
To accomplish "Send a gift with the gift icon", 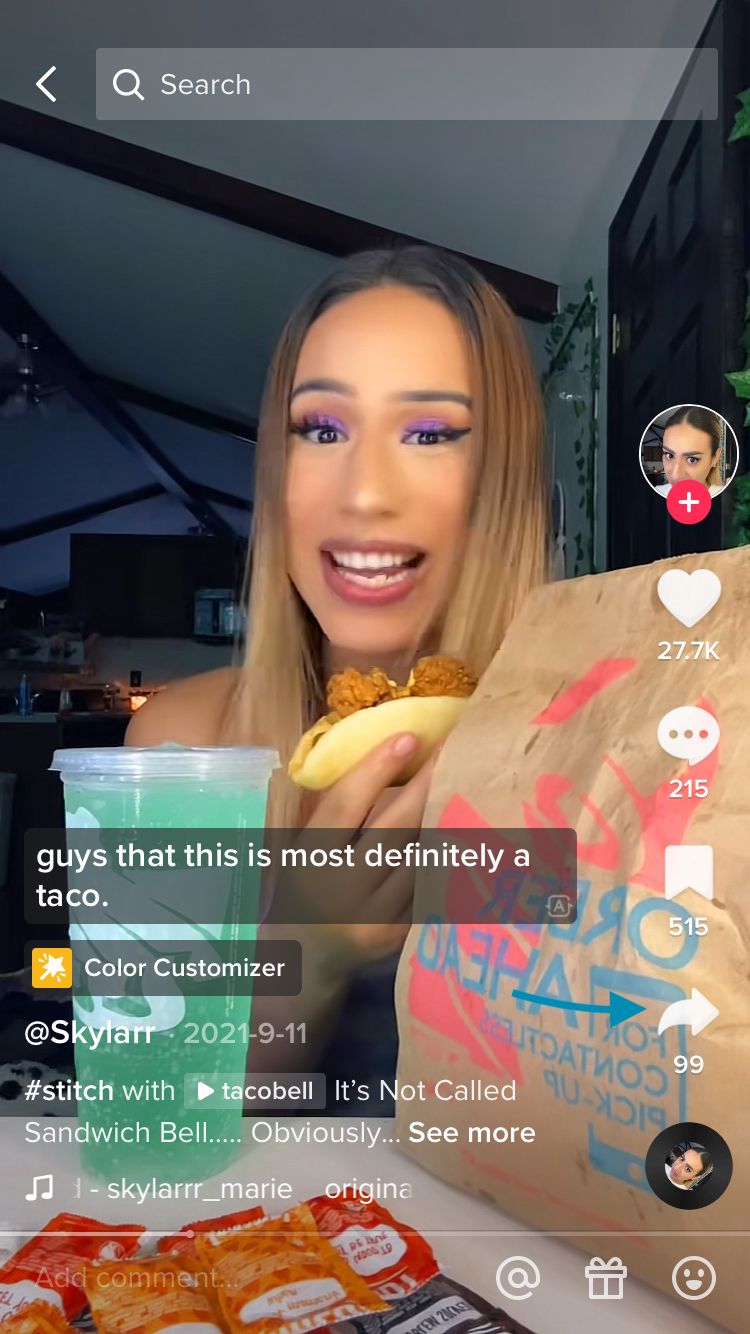I will point(605,1277).
